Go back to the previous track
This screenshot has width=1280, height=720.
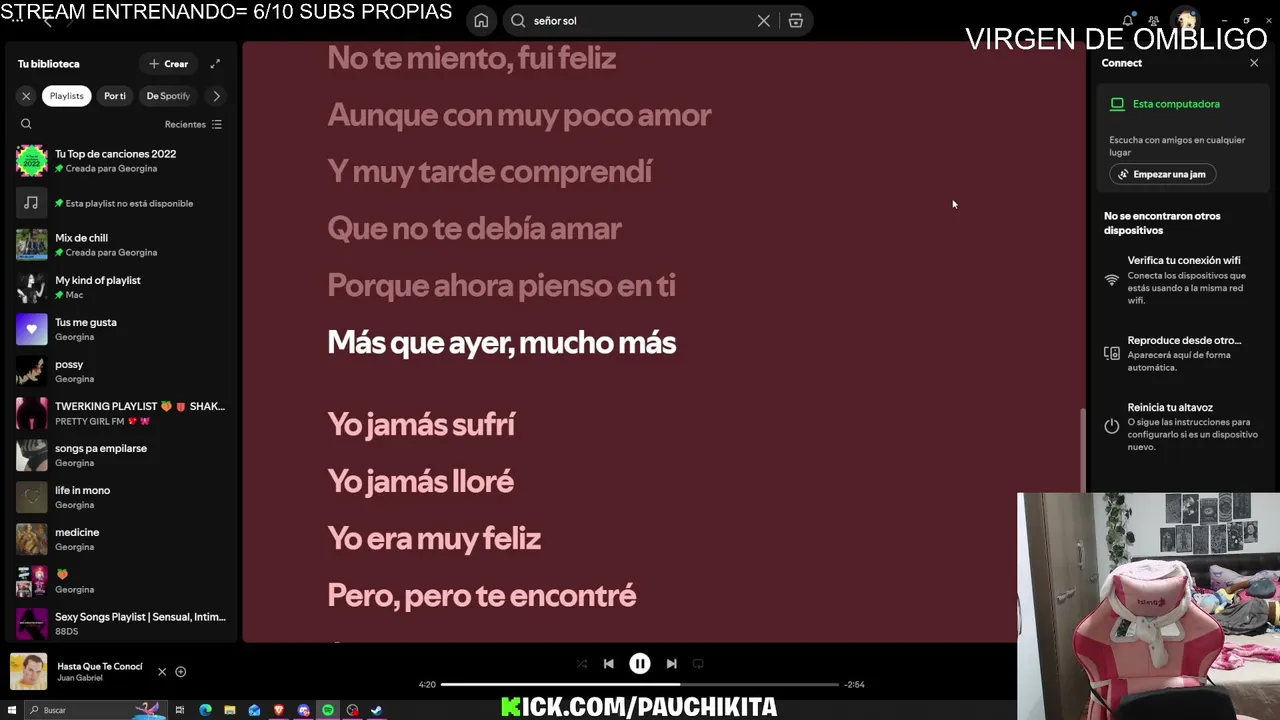608,663
